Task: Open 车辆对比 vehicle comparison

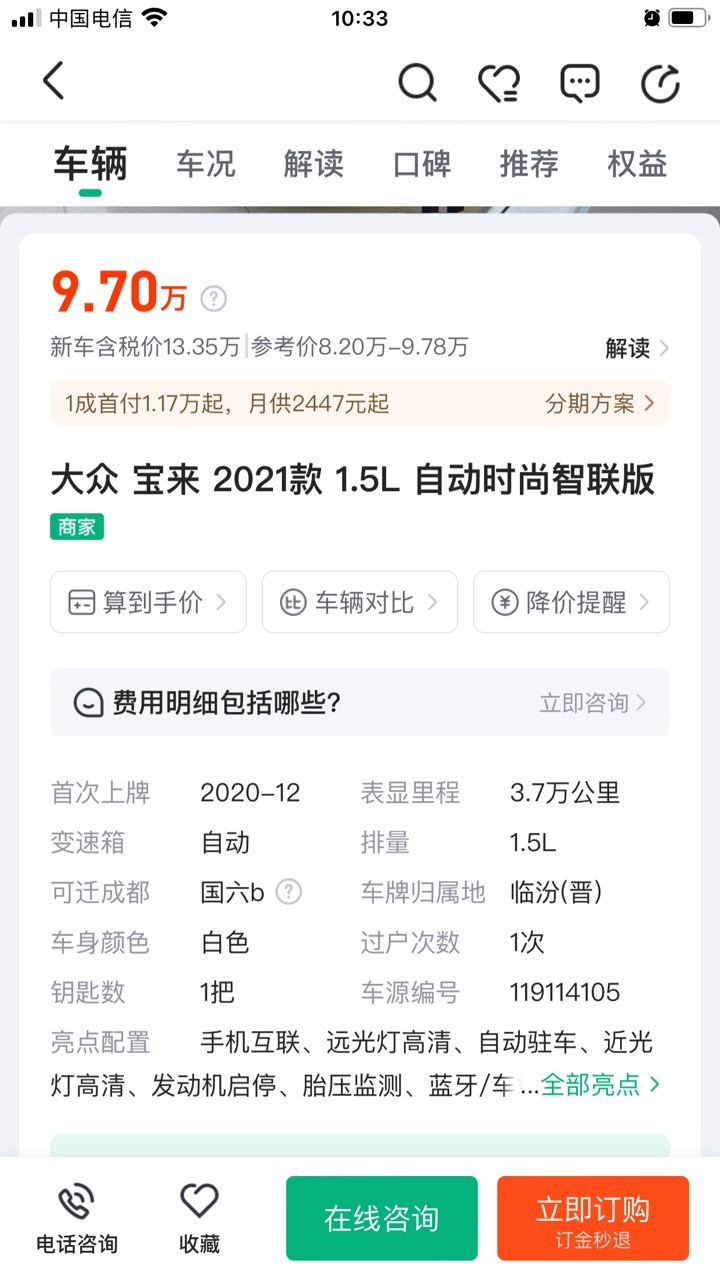Action: tap(360, 602)
